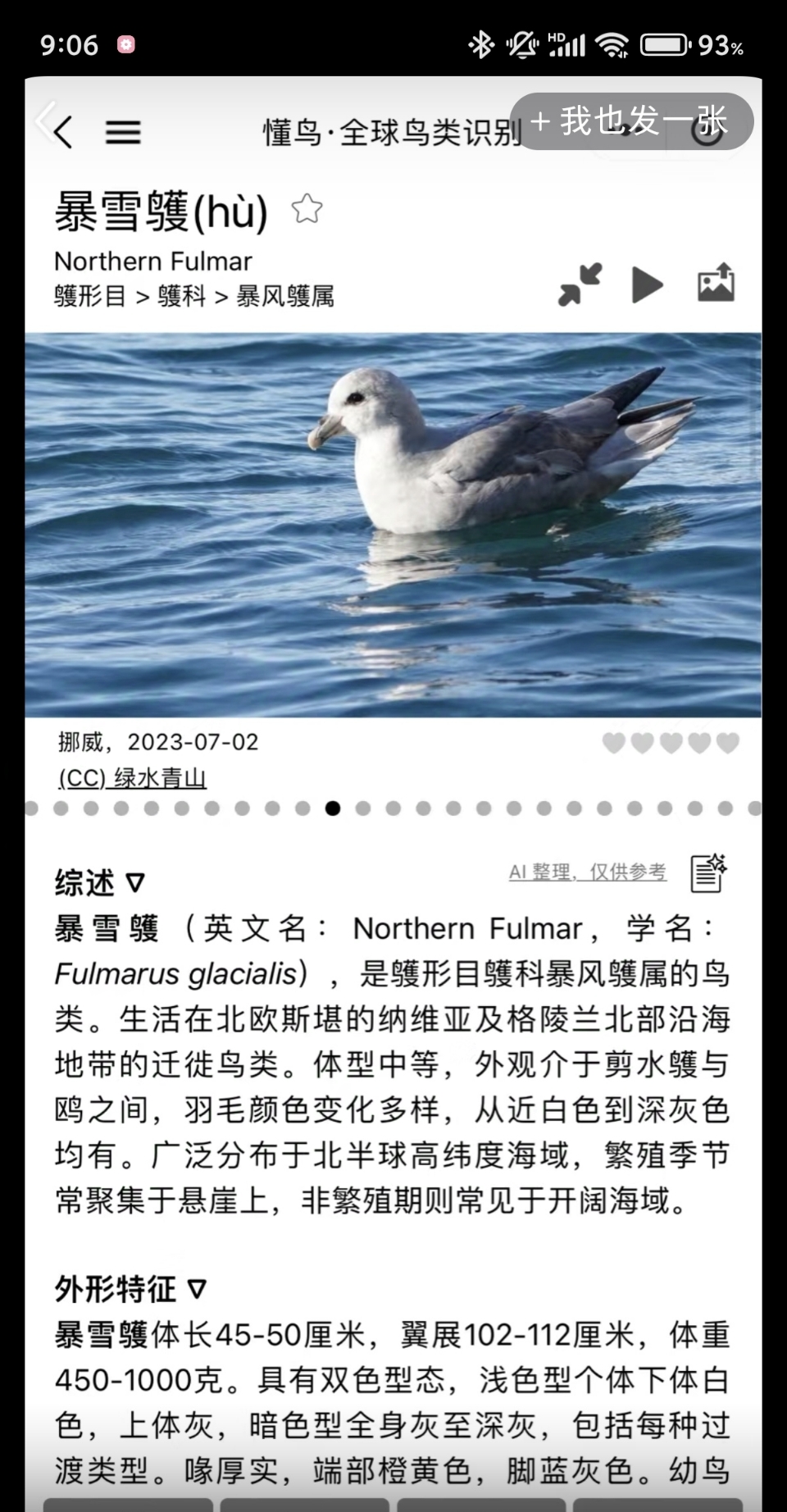787x1512 pixels.
Task: Jump to another photo via page dots
Action: (x=363, y=808)
